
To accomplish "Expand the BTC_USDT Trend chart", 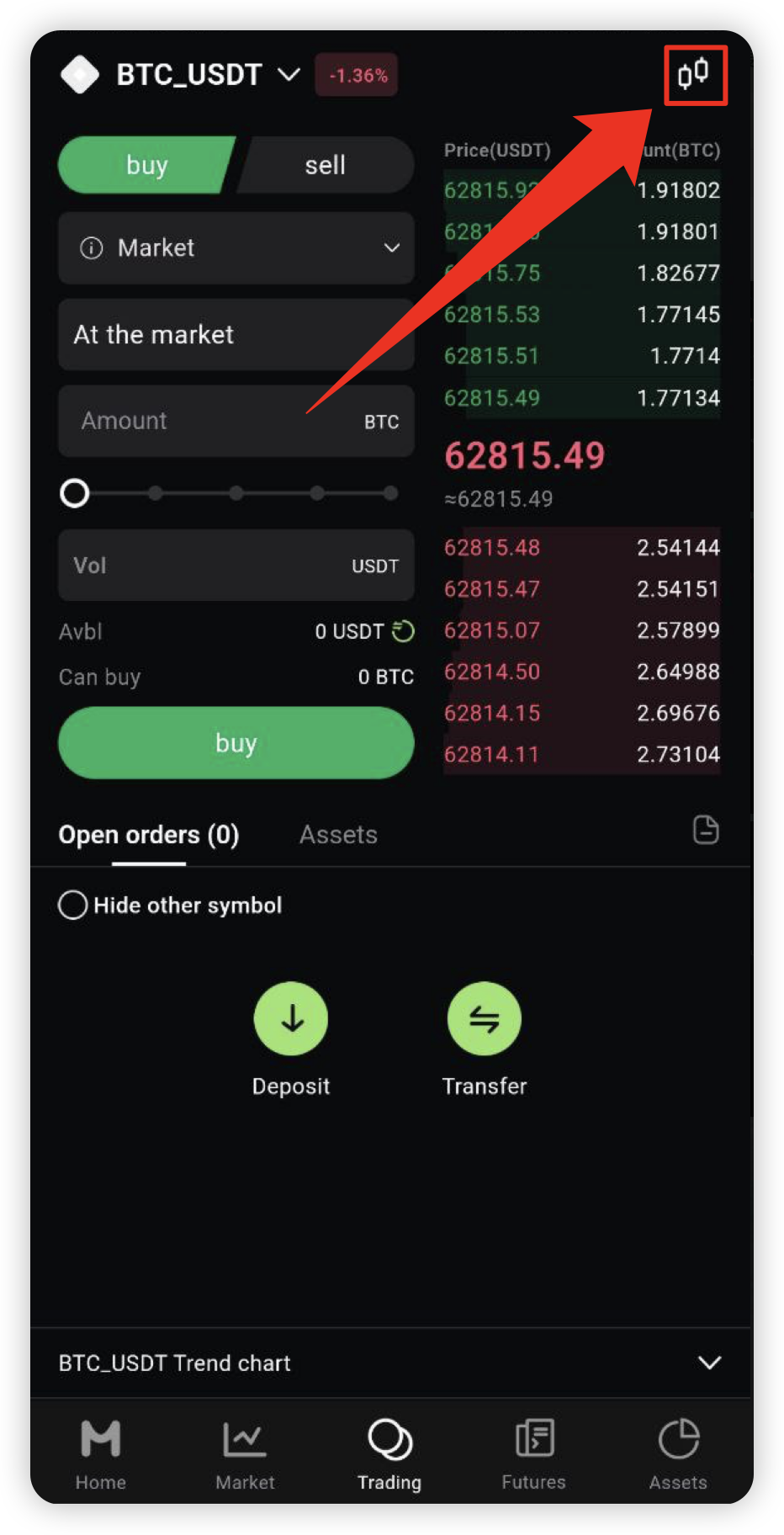I will (391, 1363).
